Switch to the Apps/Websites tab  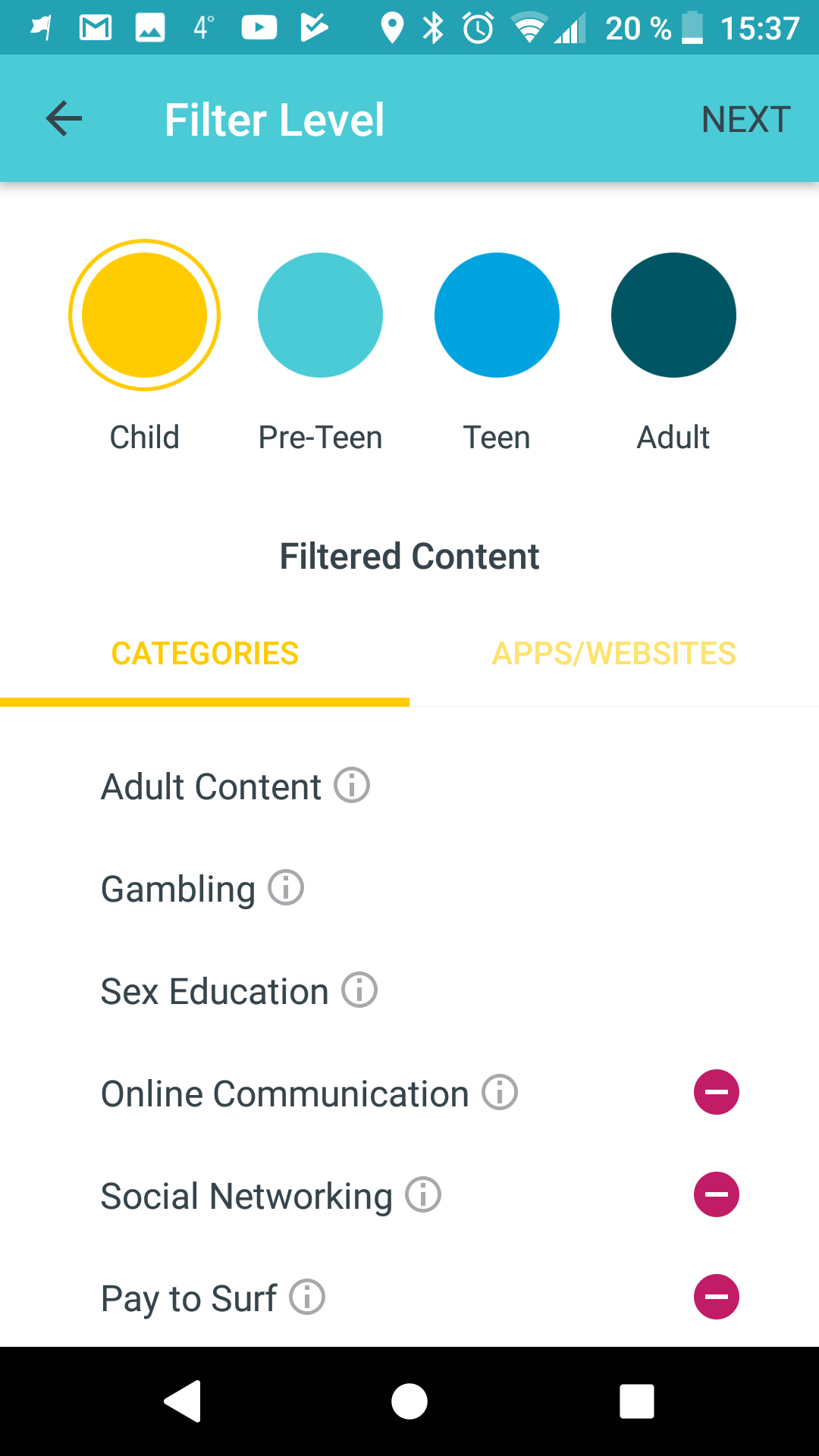614,654
